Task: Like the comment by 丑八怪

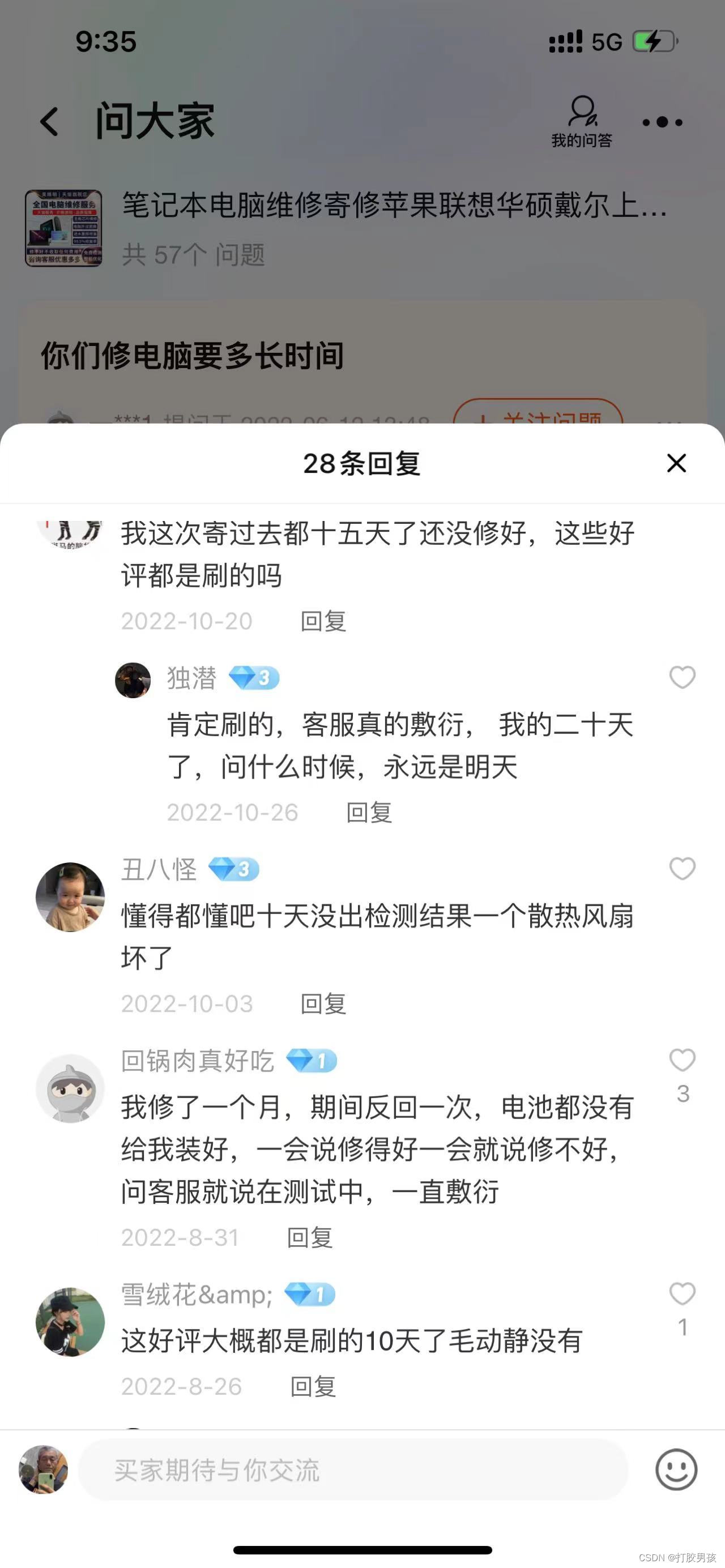Action: [682, 869]
